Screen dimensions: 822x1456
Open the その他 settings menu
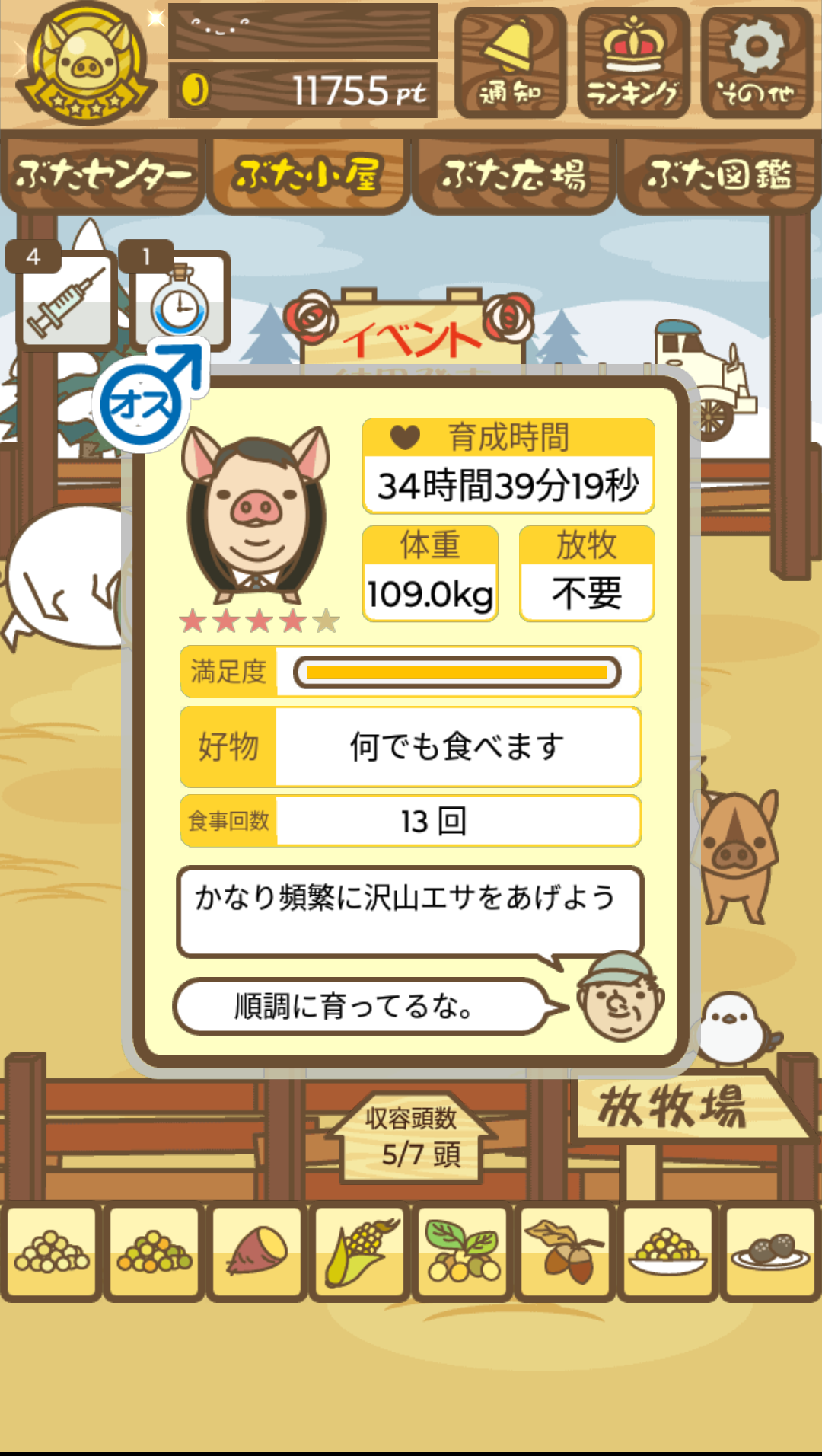point(757,63)
